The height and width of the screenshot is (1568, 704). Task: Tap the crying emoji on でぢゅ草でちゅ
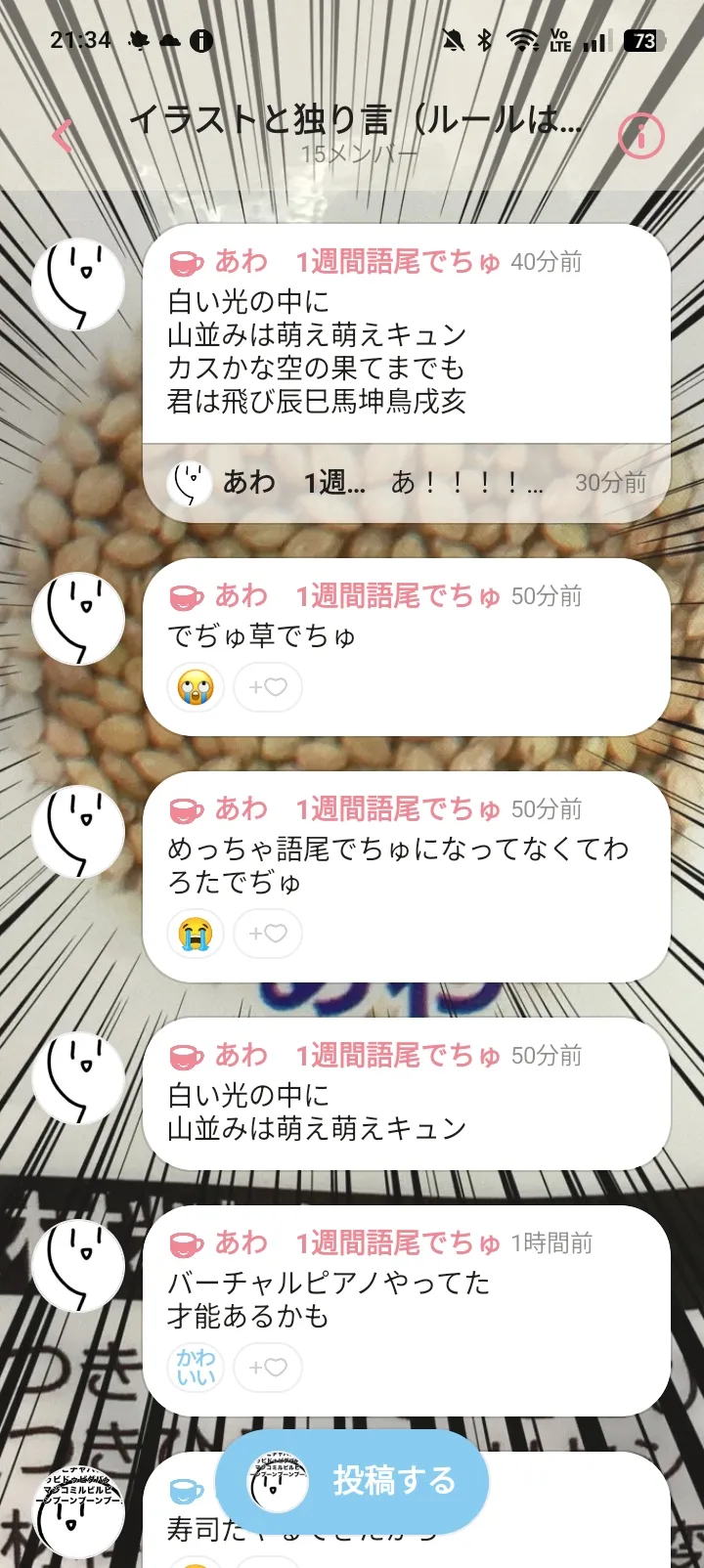coord(196,687)
